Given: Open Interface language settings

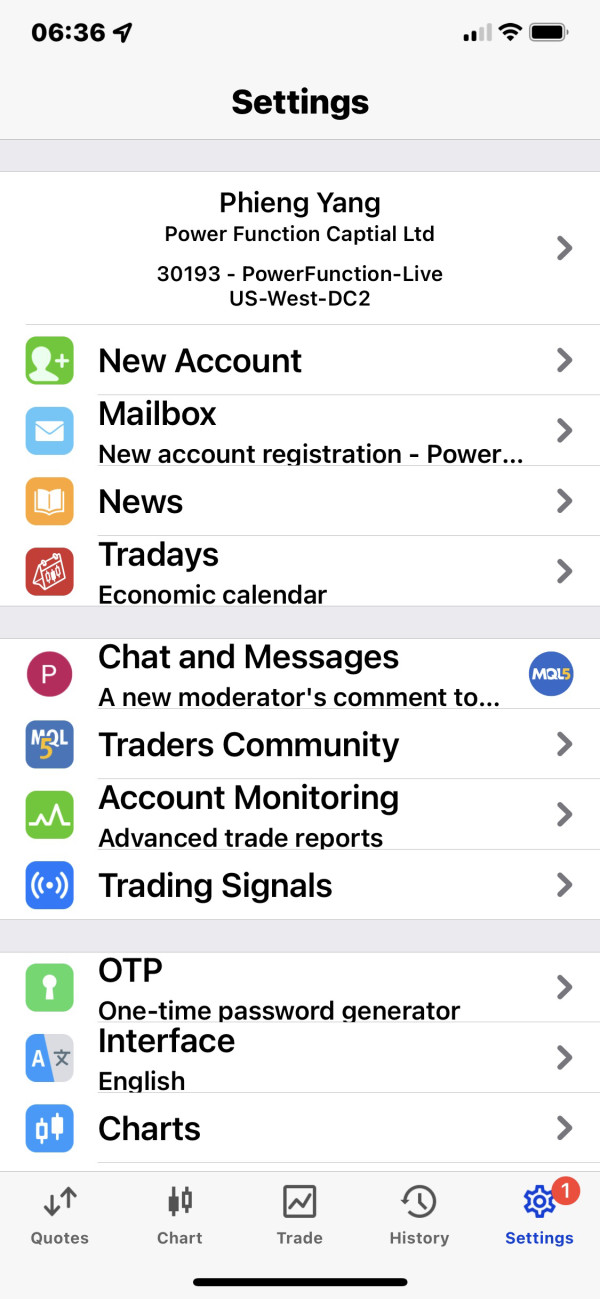Looking at the screenshot, I should [x=300, y=1057].
